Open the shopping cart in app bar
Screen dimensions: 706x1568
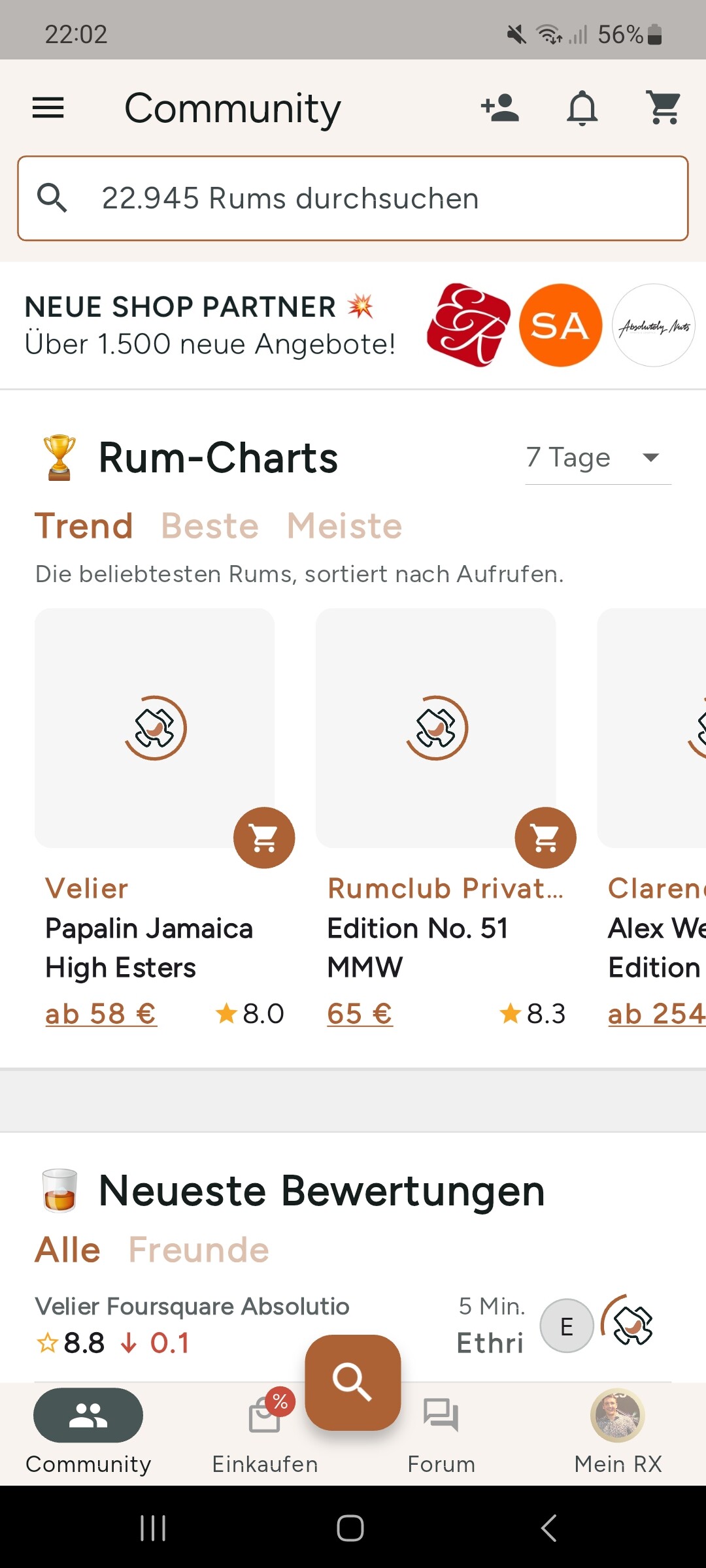click(664, 108)
